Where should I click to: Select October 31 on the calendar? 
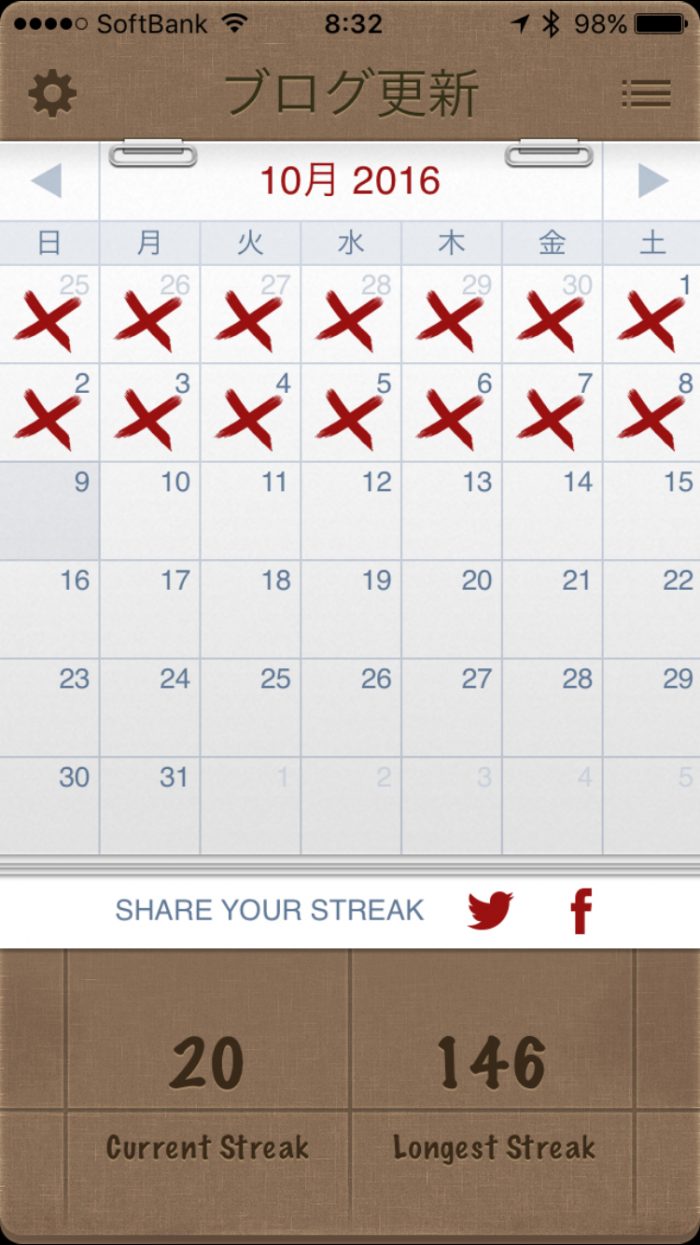150,805
